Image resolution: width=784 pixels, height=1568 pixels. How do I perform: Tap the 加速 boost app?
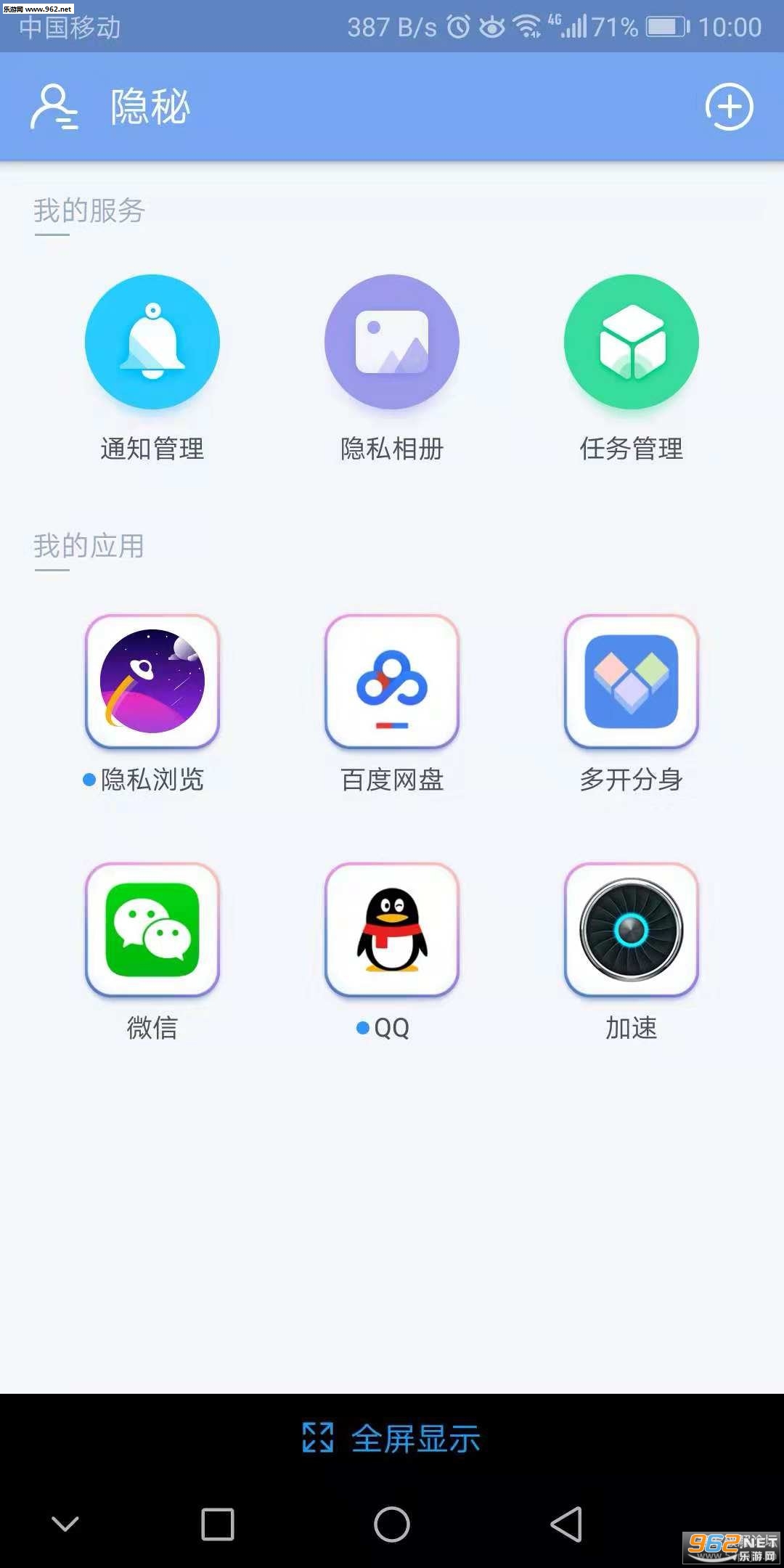[x=632, y=930]
